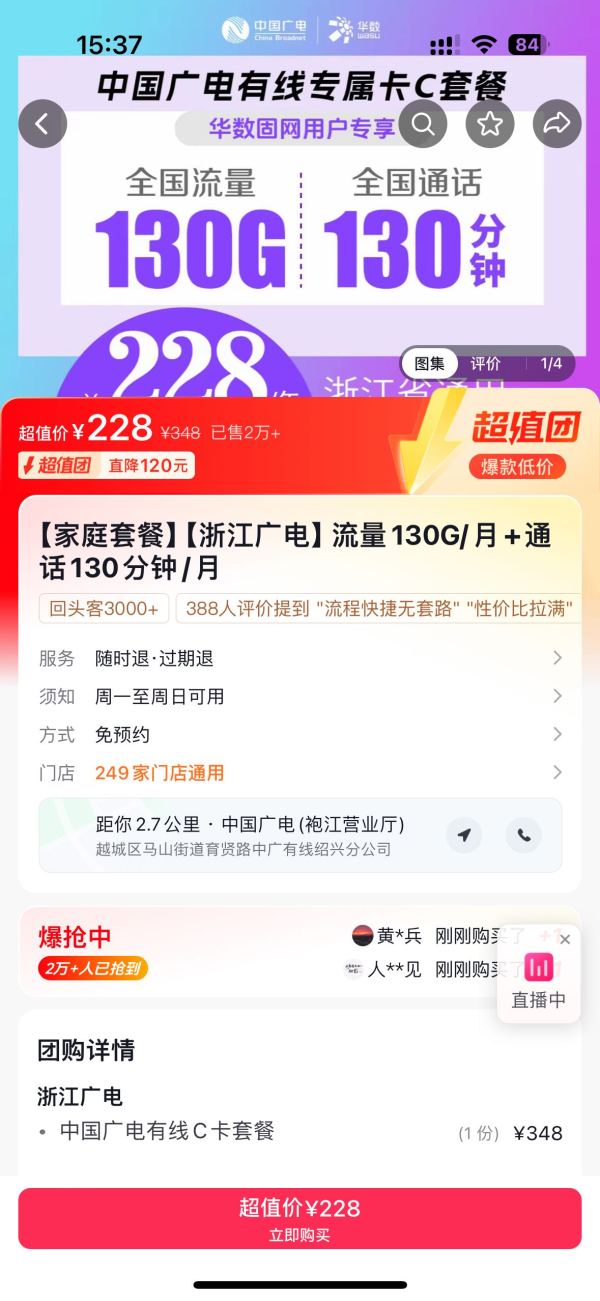Go back to the previous page
600x1301 pixels.
[42, 124]
